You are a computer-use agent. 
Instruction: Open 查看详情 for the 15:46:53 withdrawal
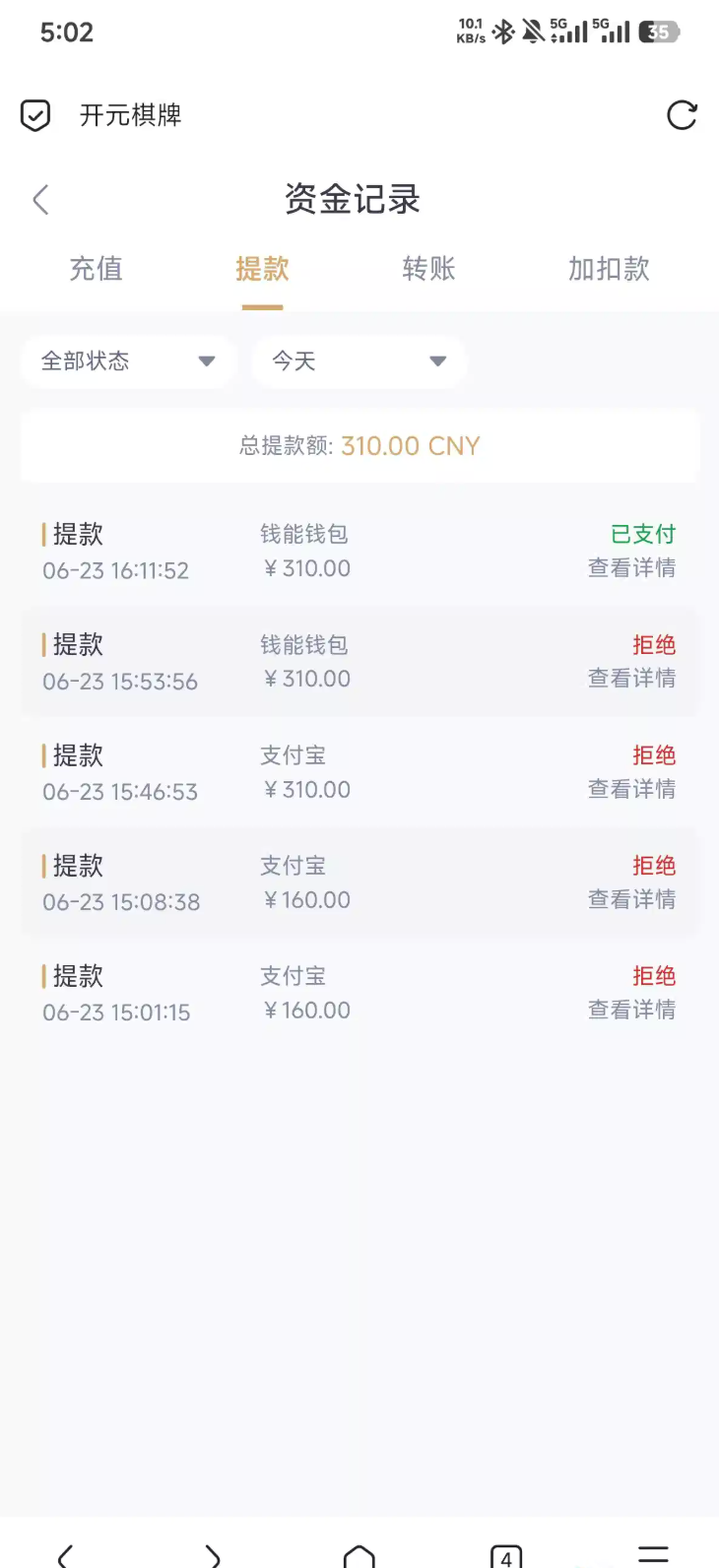point(631,789)
